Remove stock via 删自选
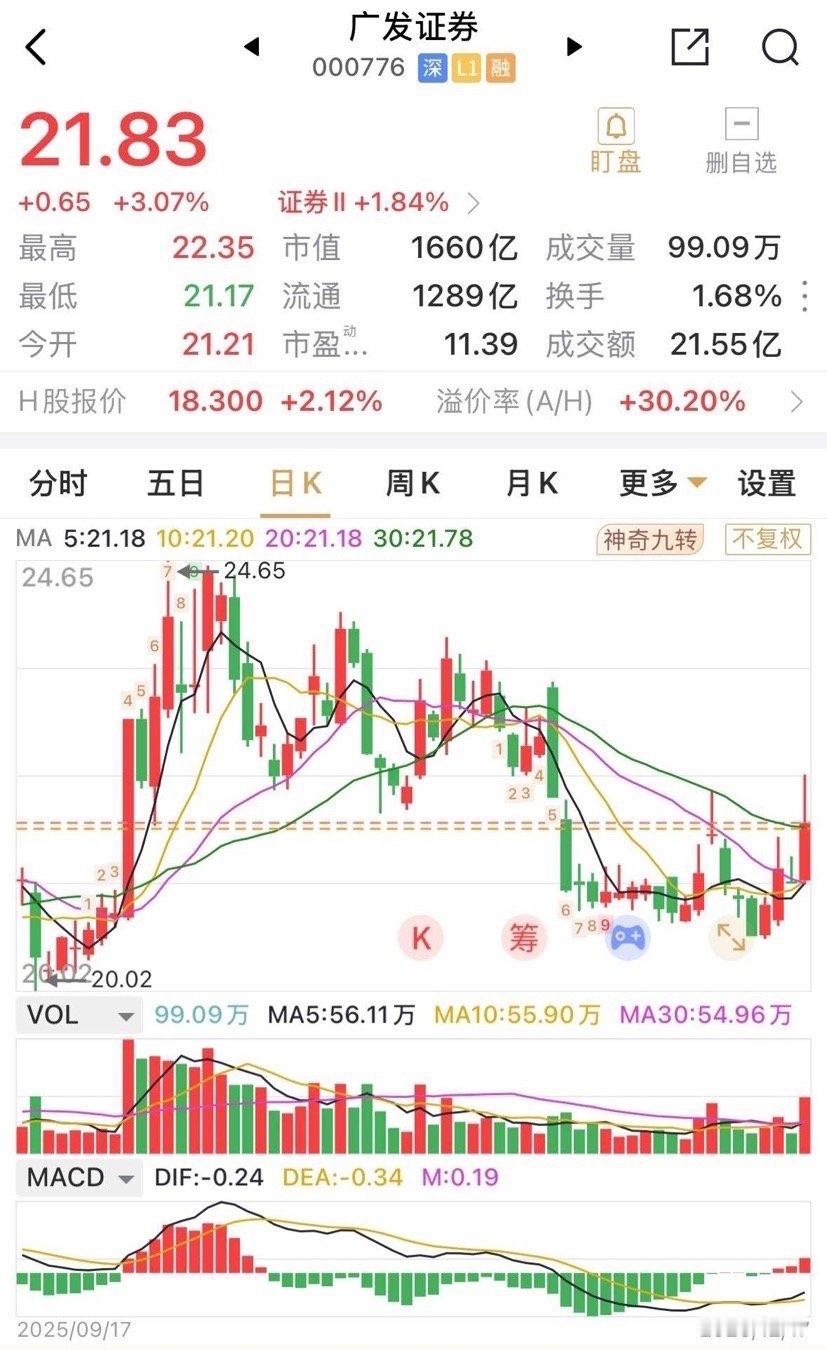The height and width of the screenshot is (1350, 827). click(x=740, y=142)
